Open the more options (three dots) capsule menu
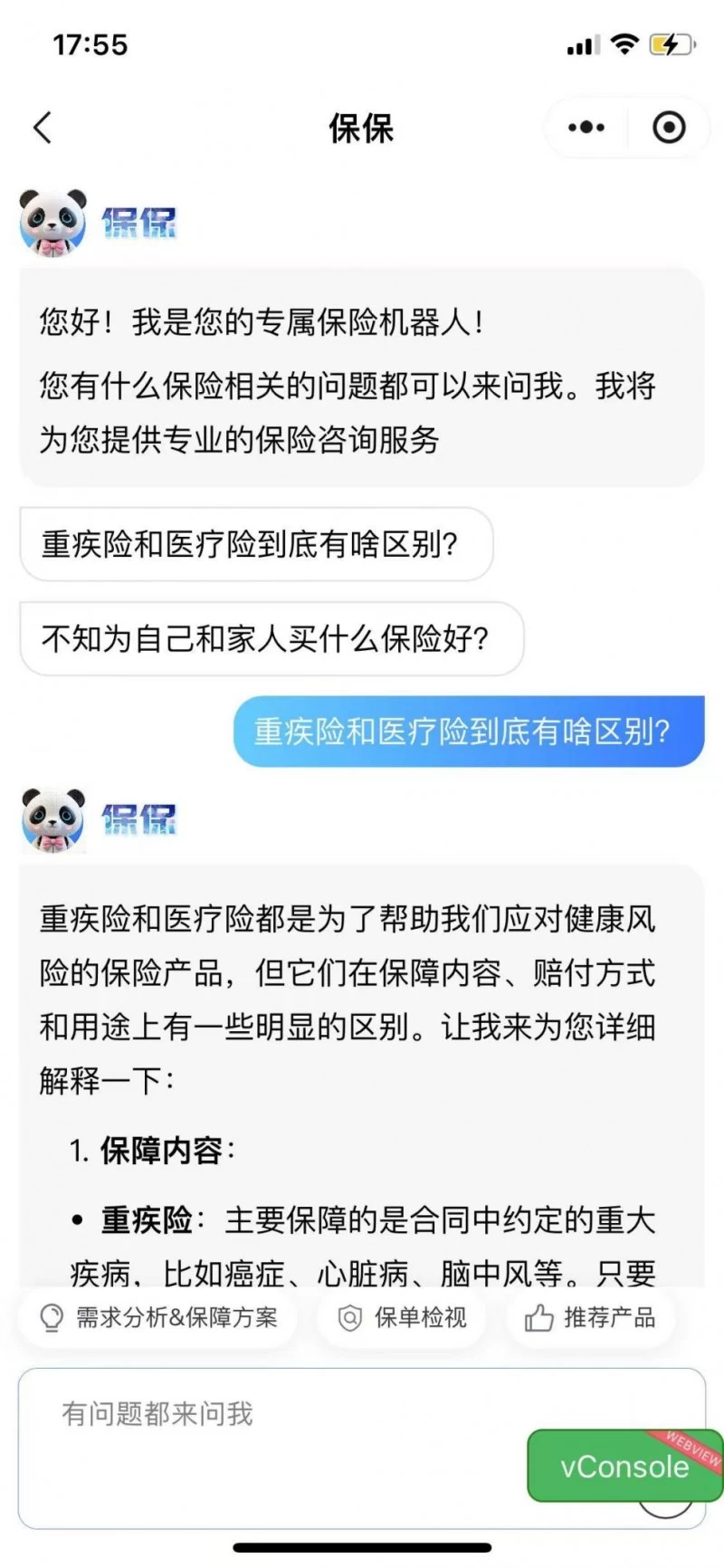This screenshot has height=1568, width=724. tap(586, 128)
